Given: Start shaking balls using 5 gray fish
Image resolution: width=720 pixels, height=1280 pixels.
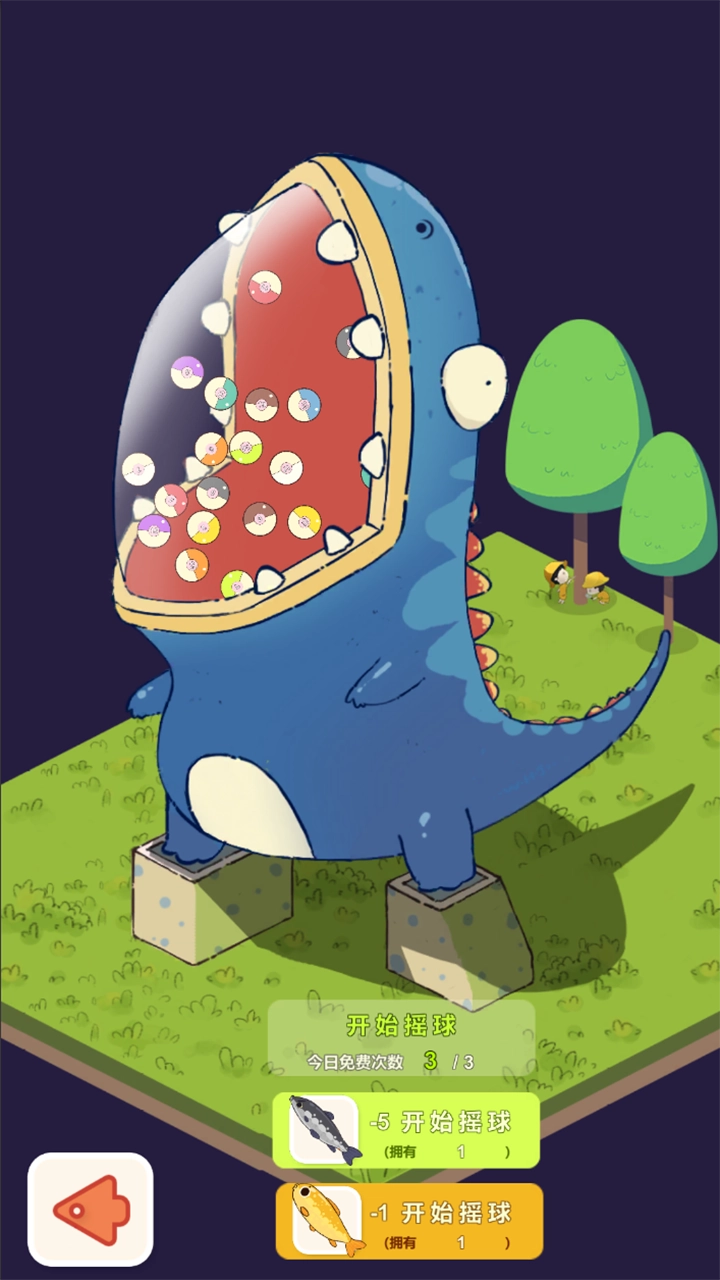Looking at the screenshot, I should click(x=406, y=1131).
